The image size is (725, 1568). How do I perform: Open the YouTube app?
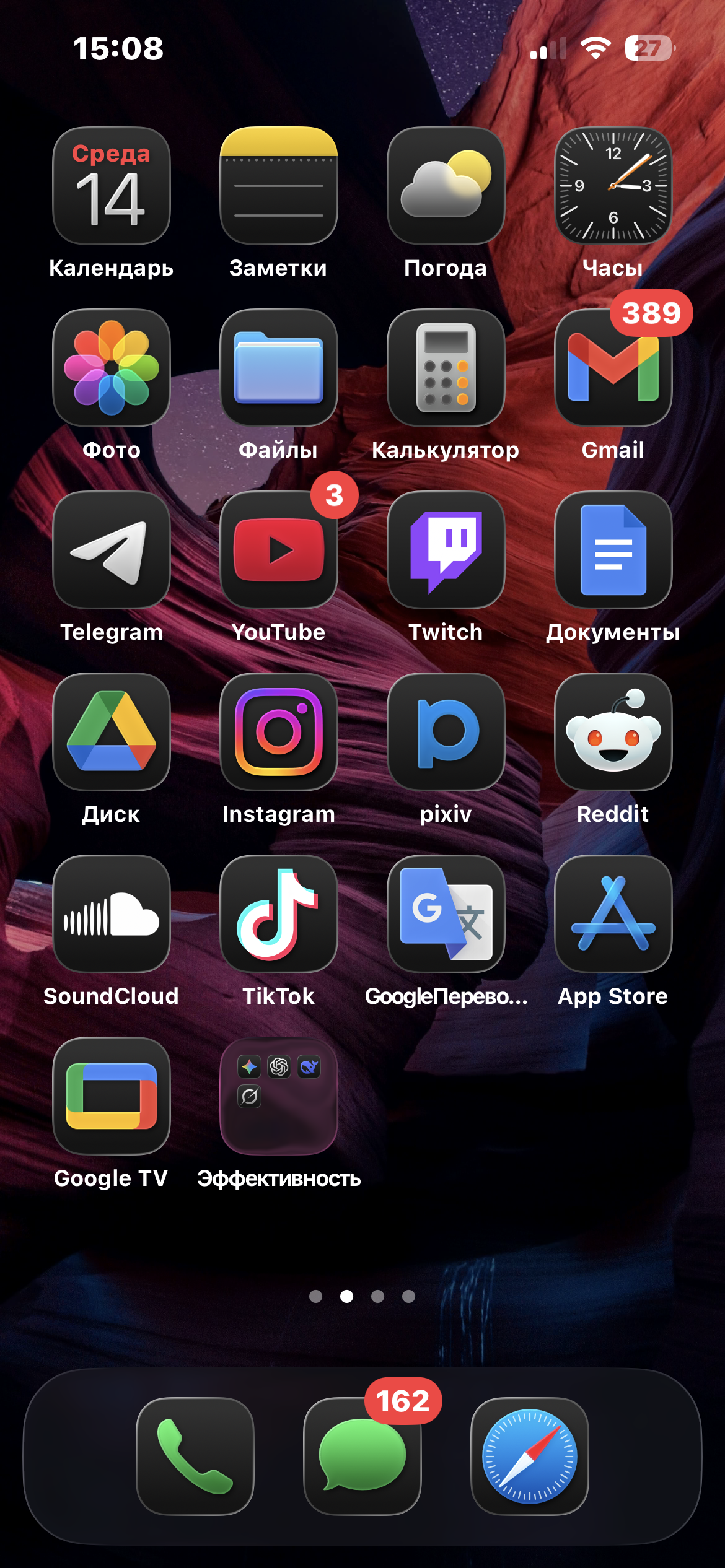279,550
